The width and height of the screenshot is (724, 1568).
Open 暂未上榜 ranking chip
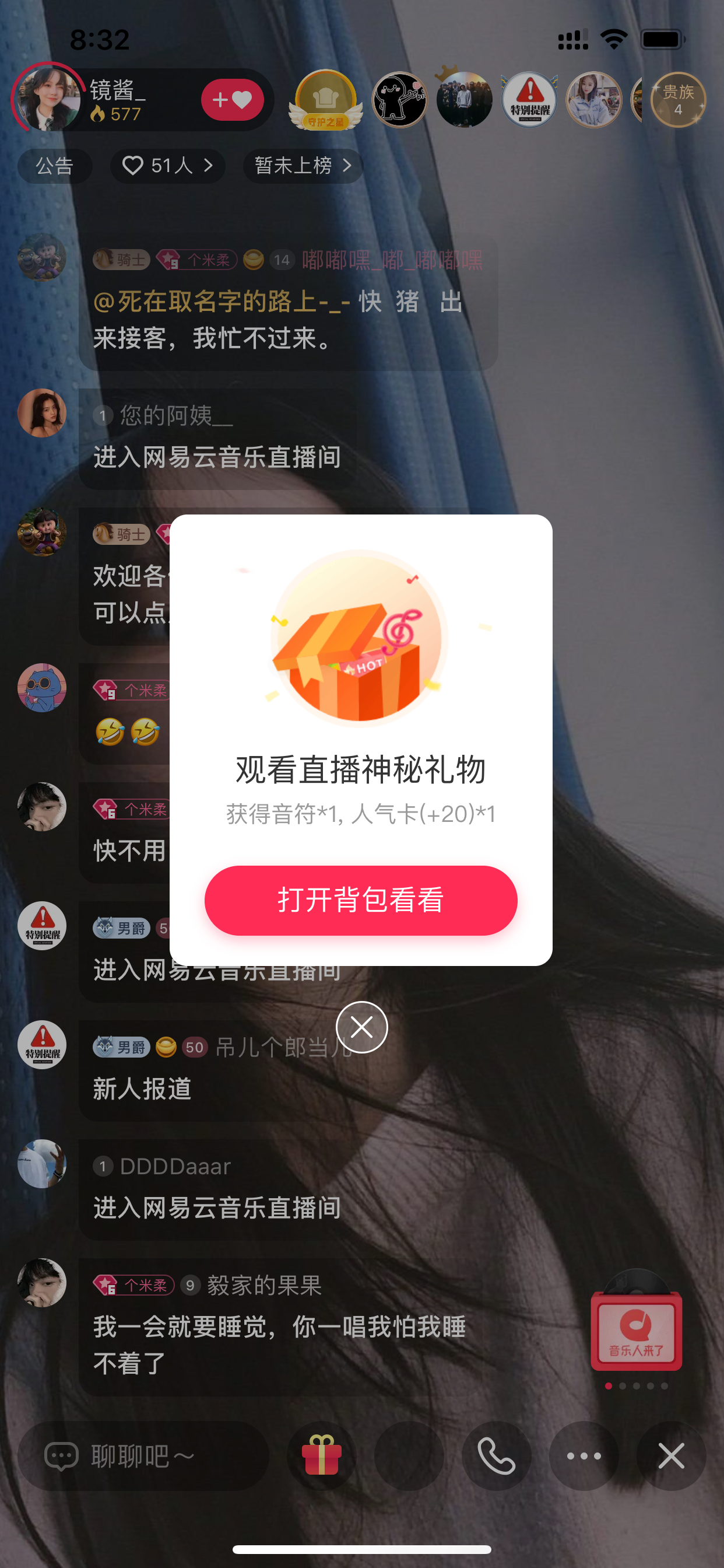tap(303, 166)
